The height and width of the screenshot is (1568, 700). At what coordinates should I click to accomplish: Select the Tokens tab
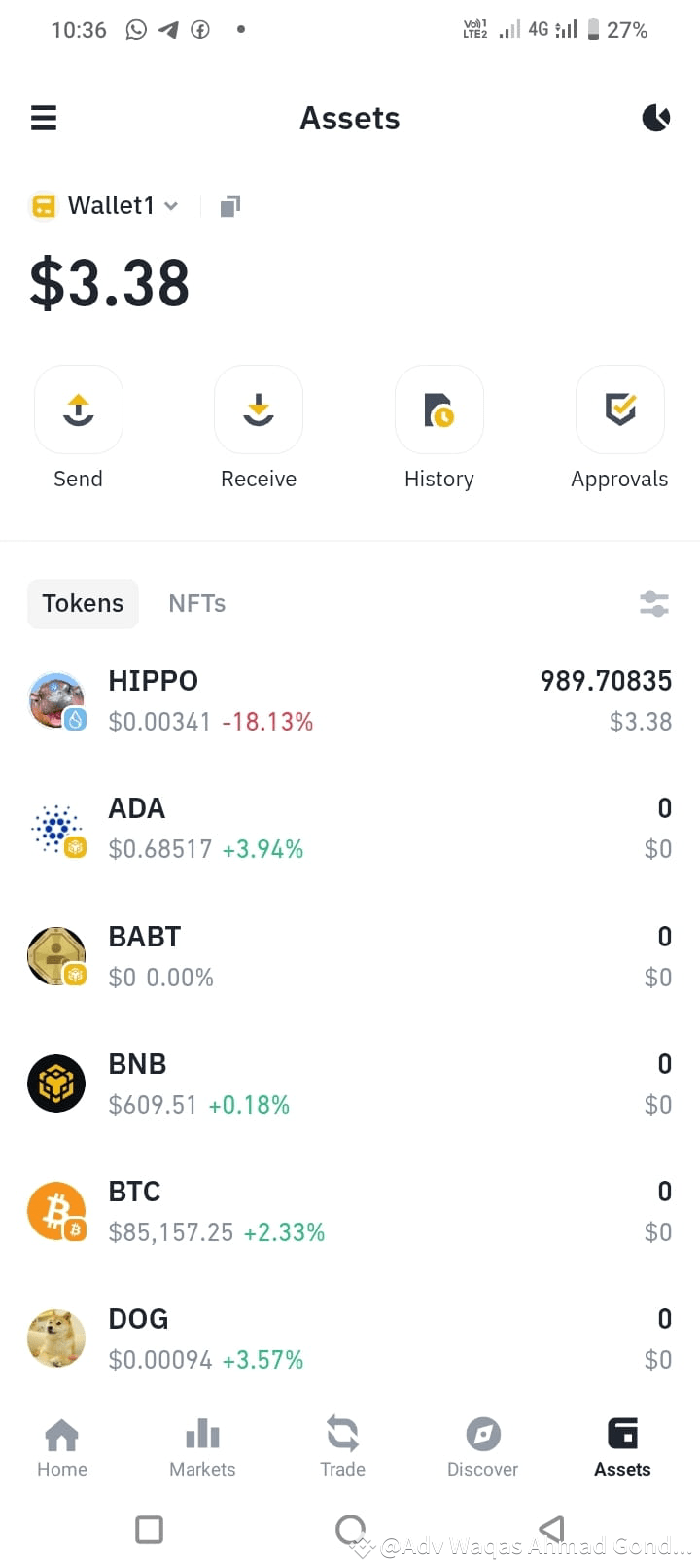[x=83, y=603]
